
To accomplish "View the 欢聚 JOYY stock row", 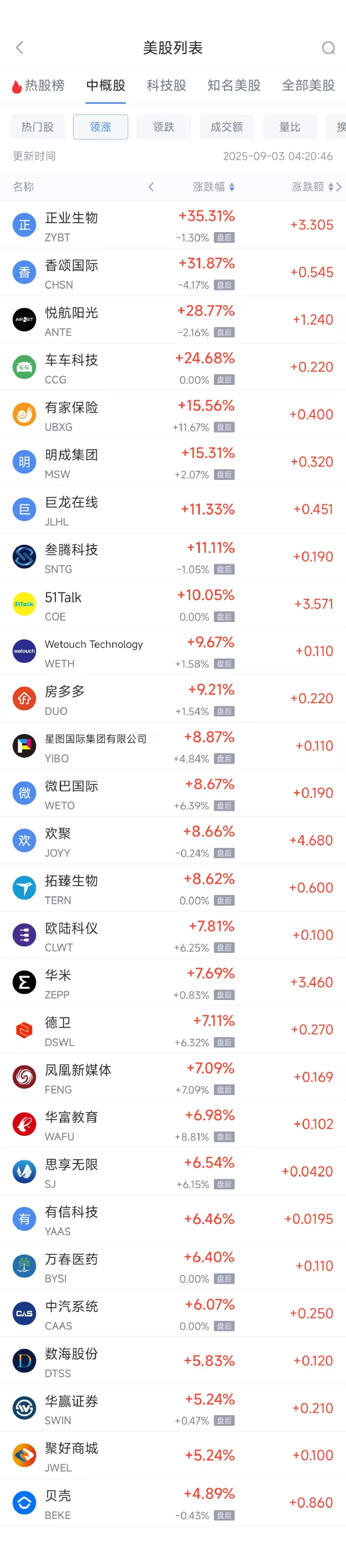I will [173, 840].
